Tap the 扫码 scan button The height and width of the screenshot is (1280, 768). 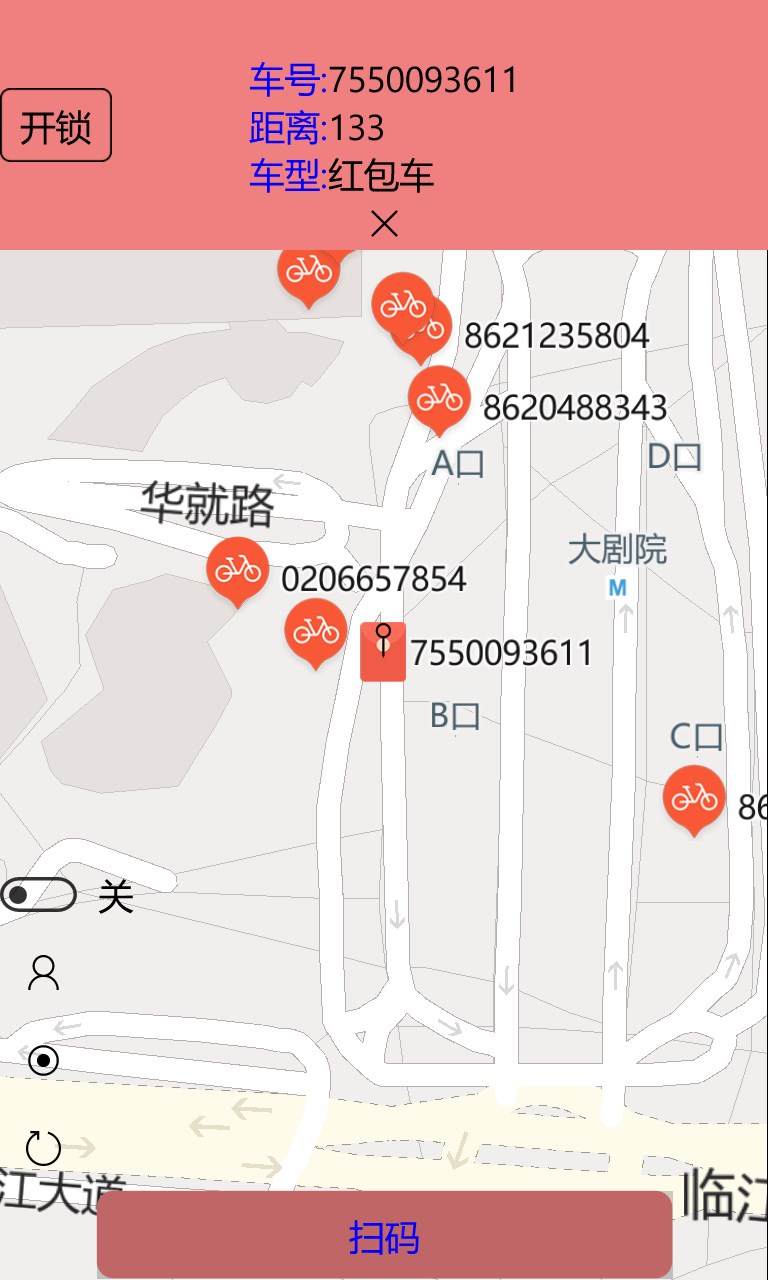tap(384, 1236)
